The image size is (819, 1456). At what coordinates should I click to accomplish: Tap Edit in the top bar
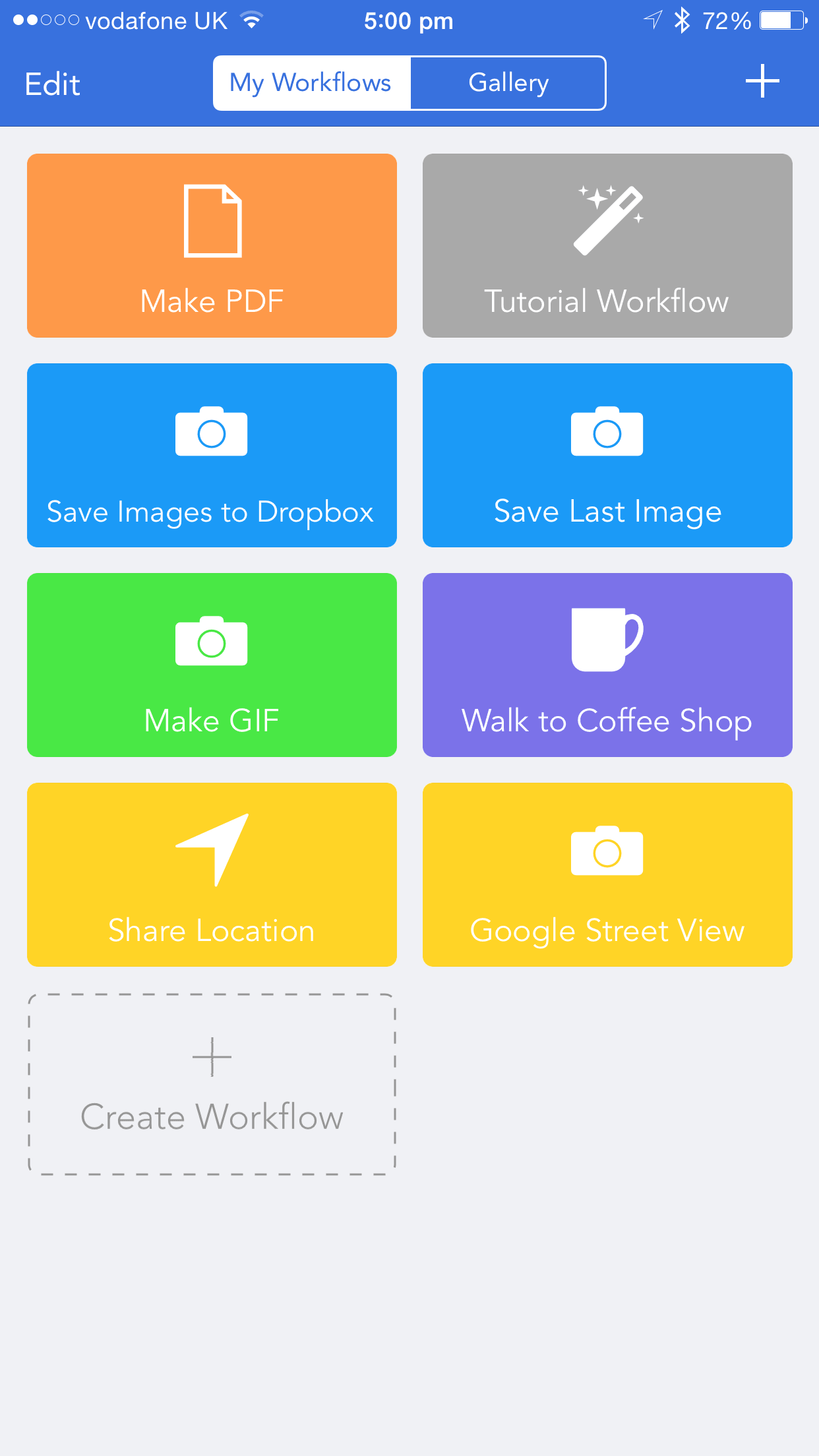(x=53, y=84)
